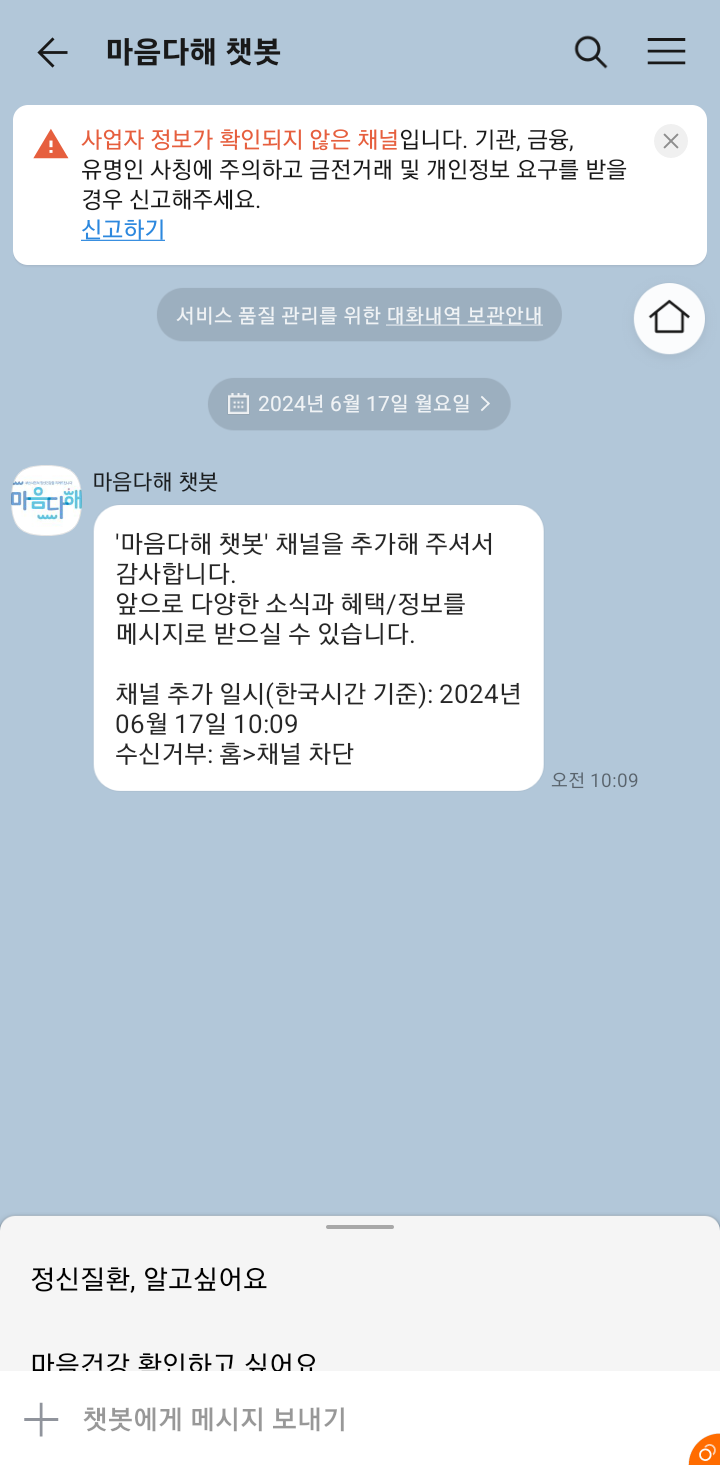Open the hamburger menu
Viewport: 720px width, 1465px height.
pos(666,53)
